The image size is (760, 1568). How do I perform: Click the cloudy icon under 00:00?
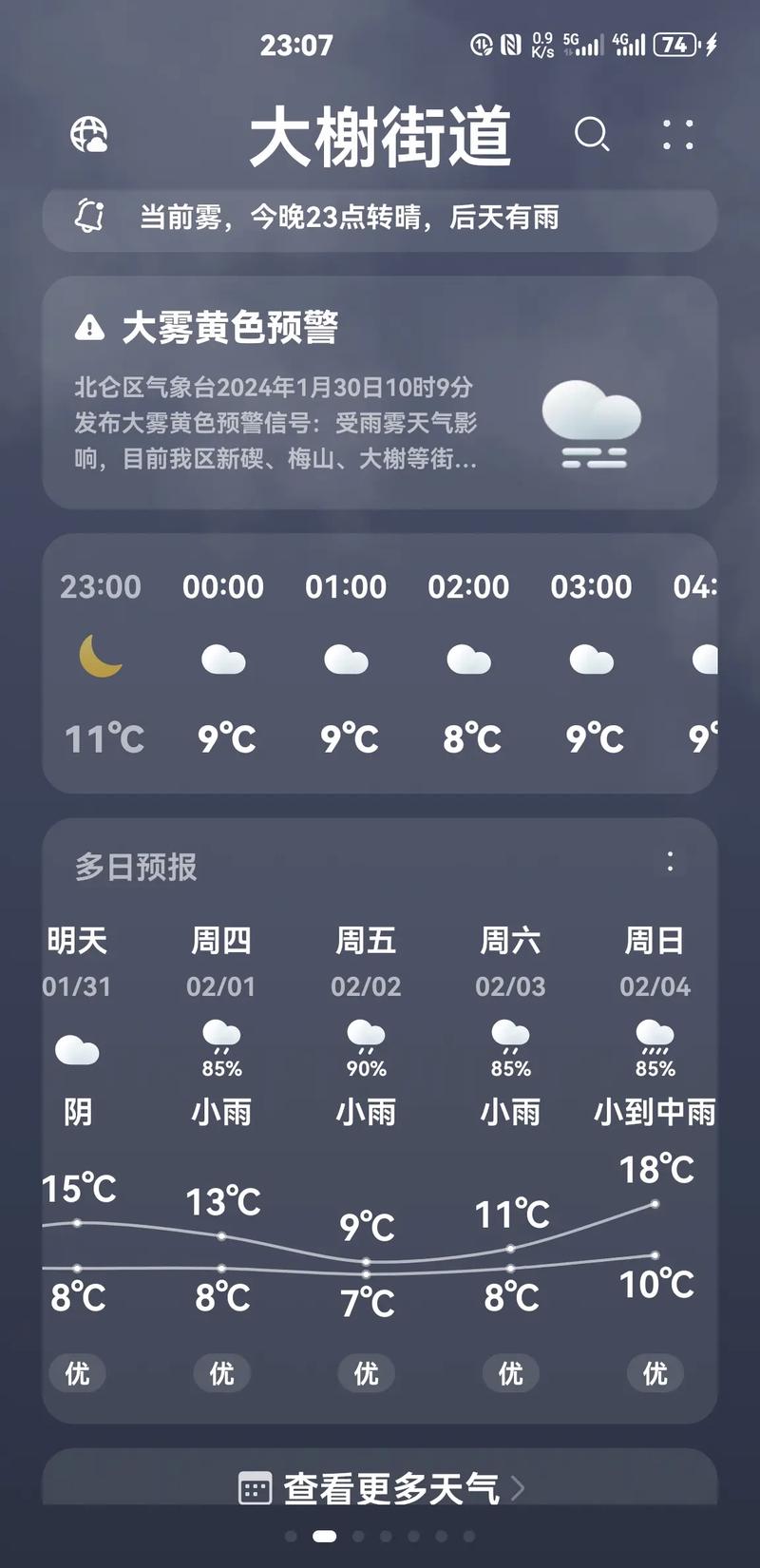click(x=222, y=658)
